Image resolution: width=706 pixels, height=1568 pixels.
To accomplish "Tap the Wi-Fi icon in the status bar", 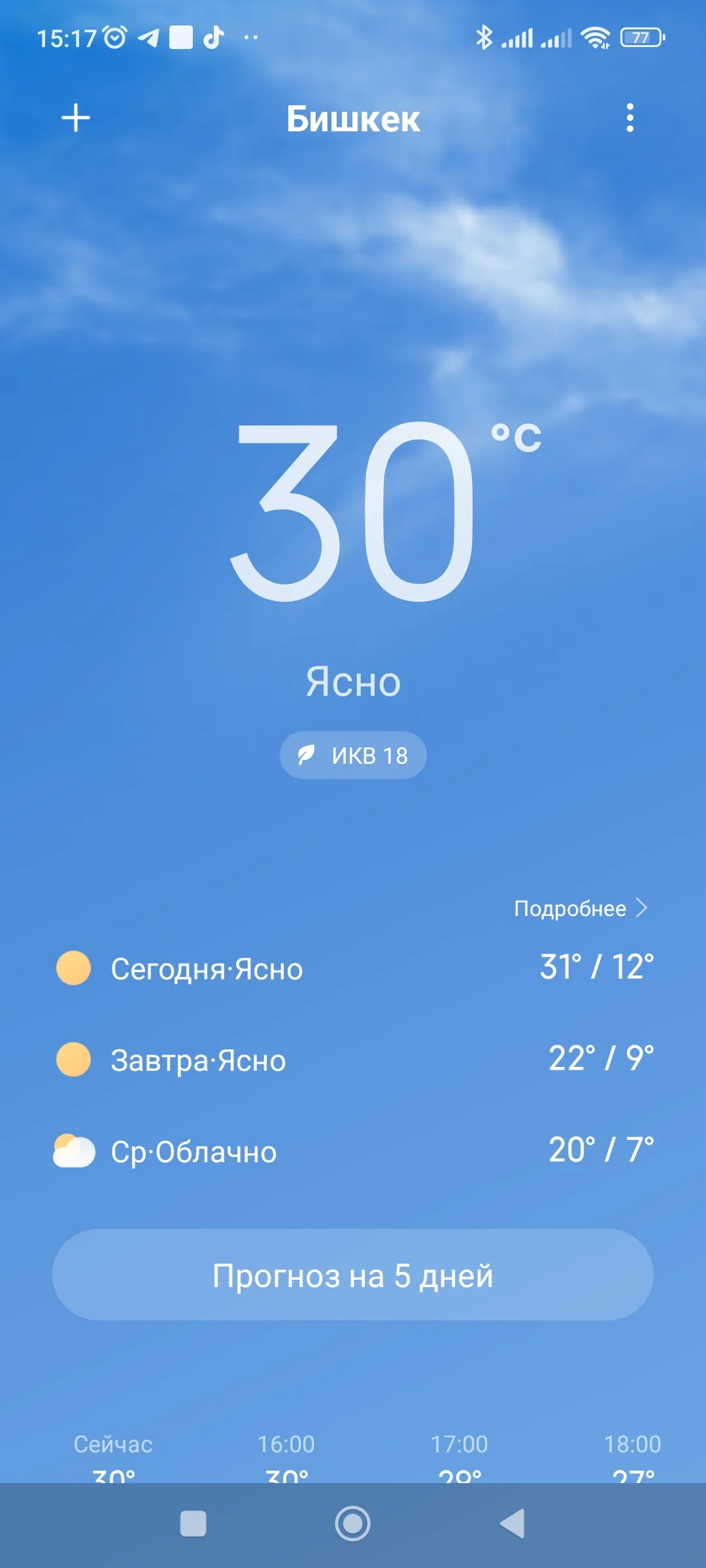I will (x=596, y=37).
